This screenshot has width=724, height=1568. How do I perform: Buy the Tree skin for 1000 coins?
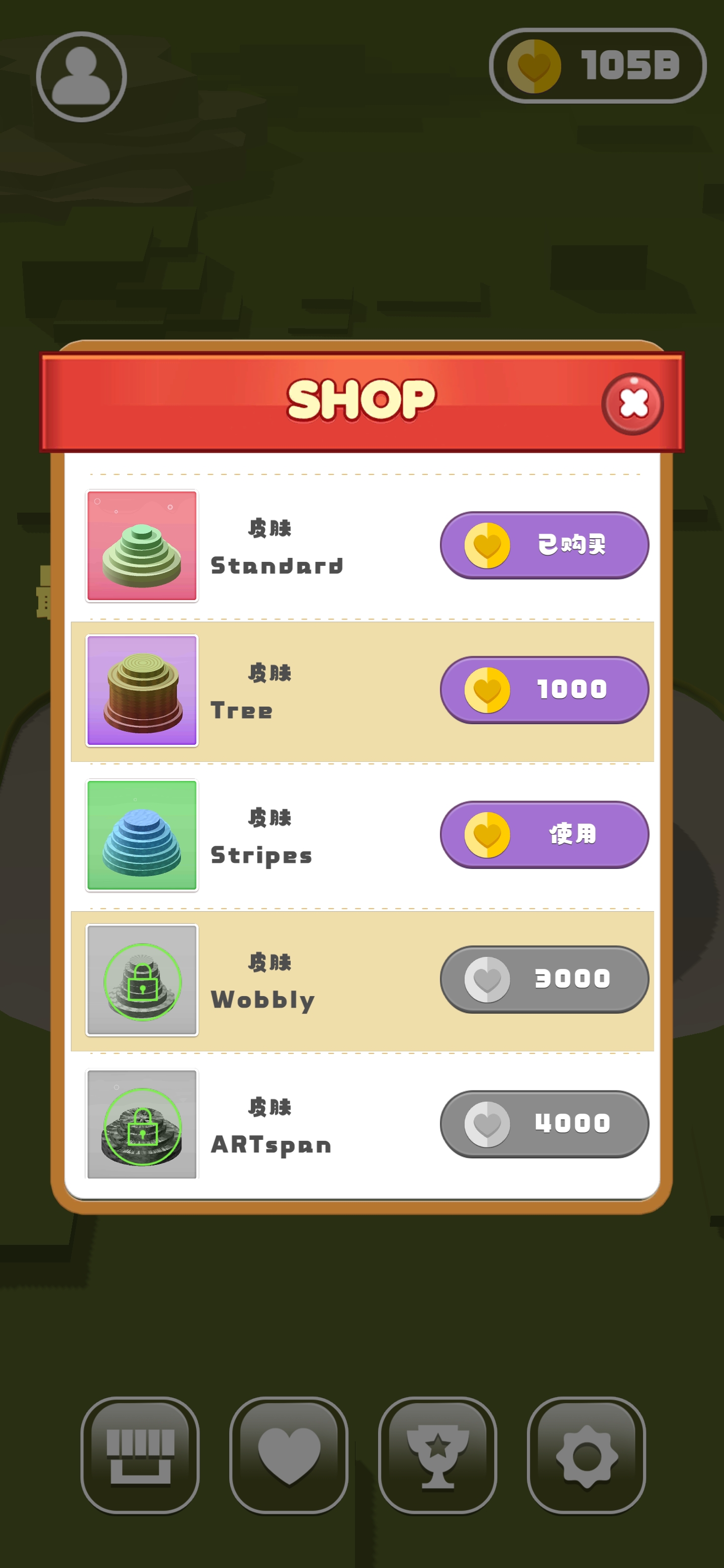(545, 690)
